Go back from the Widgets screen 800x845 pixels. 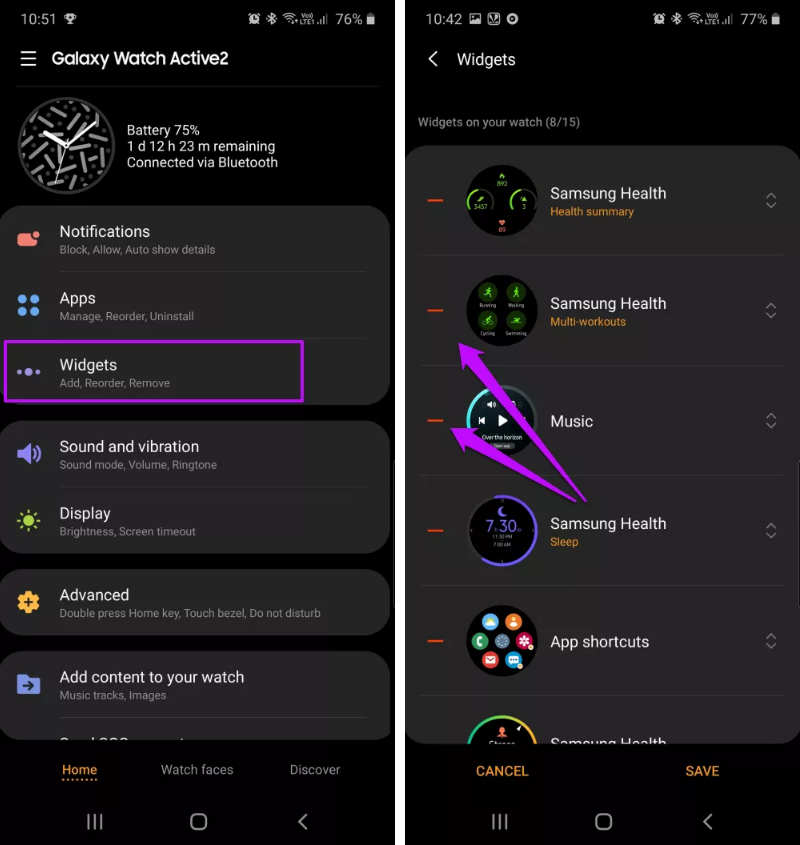[x=433, y=60]
